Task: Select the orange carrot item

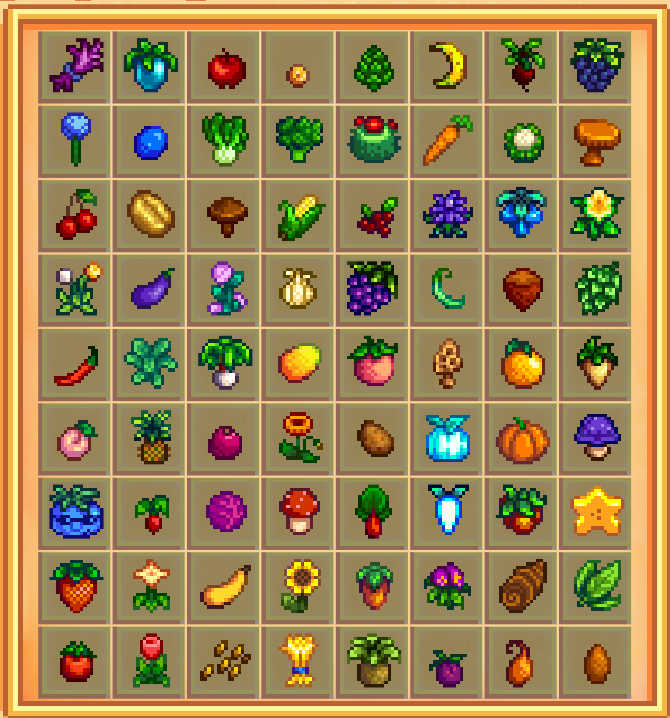Action: pos(447,140)
